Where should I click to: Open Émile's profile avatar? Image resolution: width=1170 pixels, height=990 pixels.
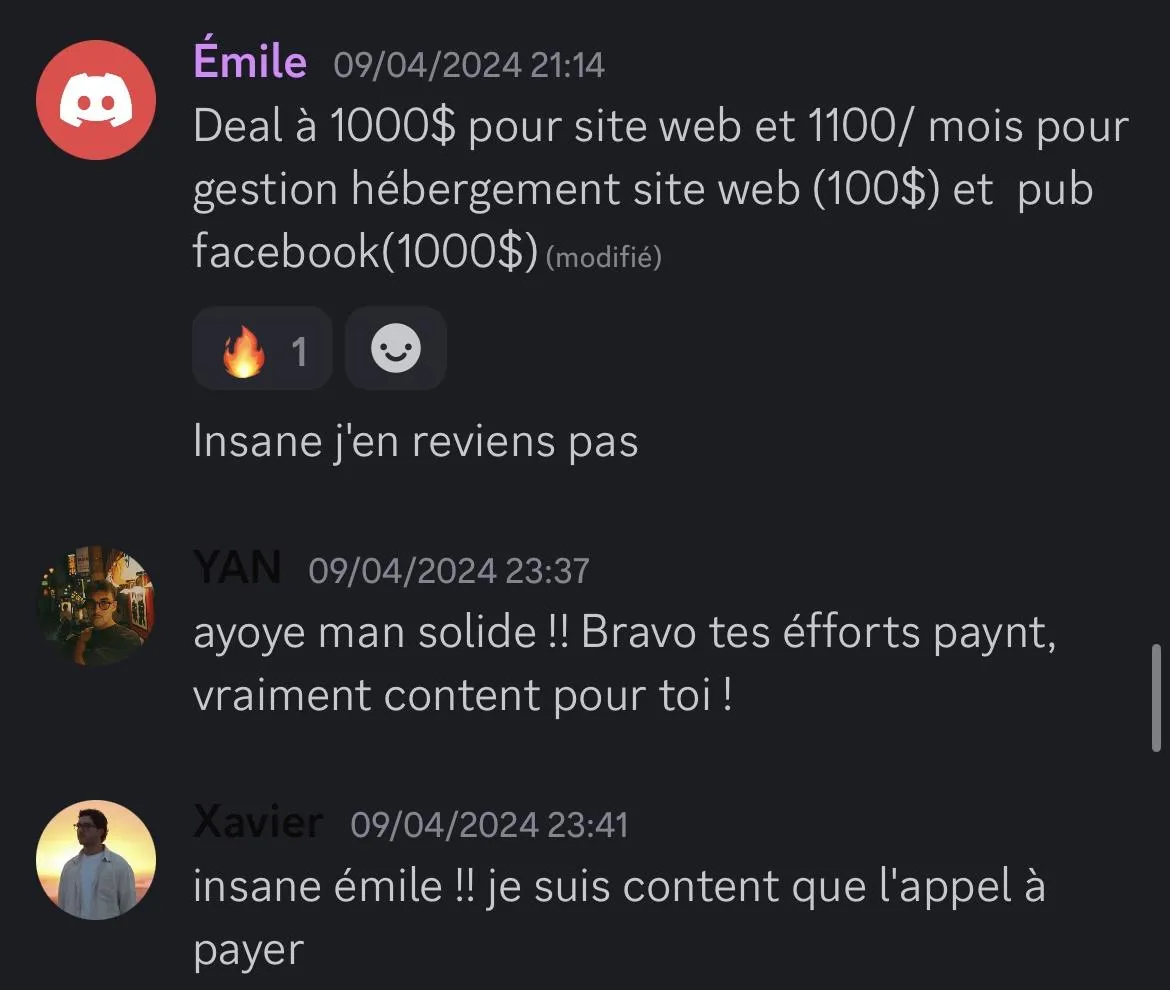click(96, 100)
